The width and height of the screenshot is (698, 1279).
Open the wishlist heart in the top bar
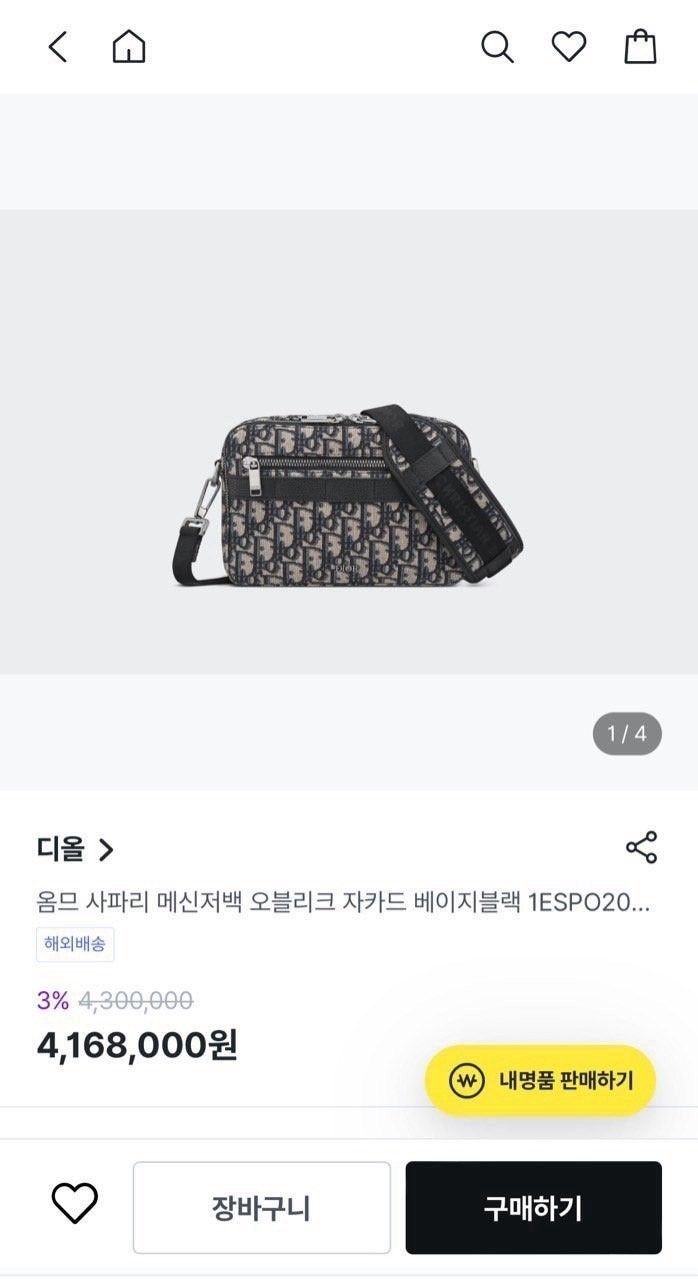(569, 47)
